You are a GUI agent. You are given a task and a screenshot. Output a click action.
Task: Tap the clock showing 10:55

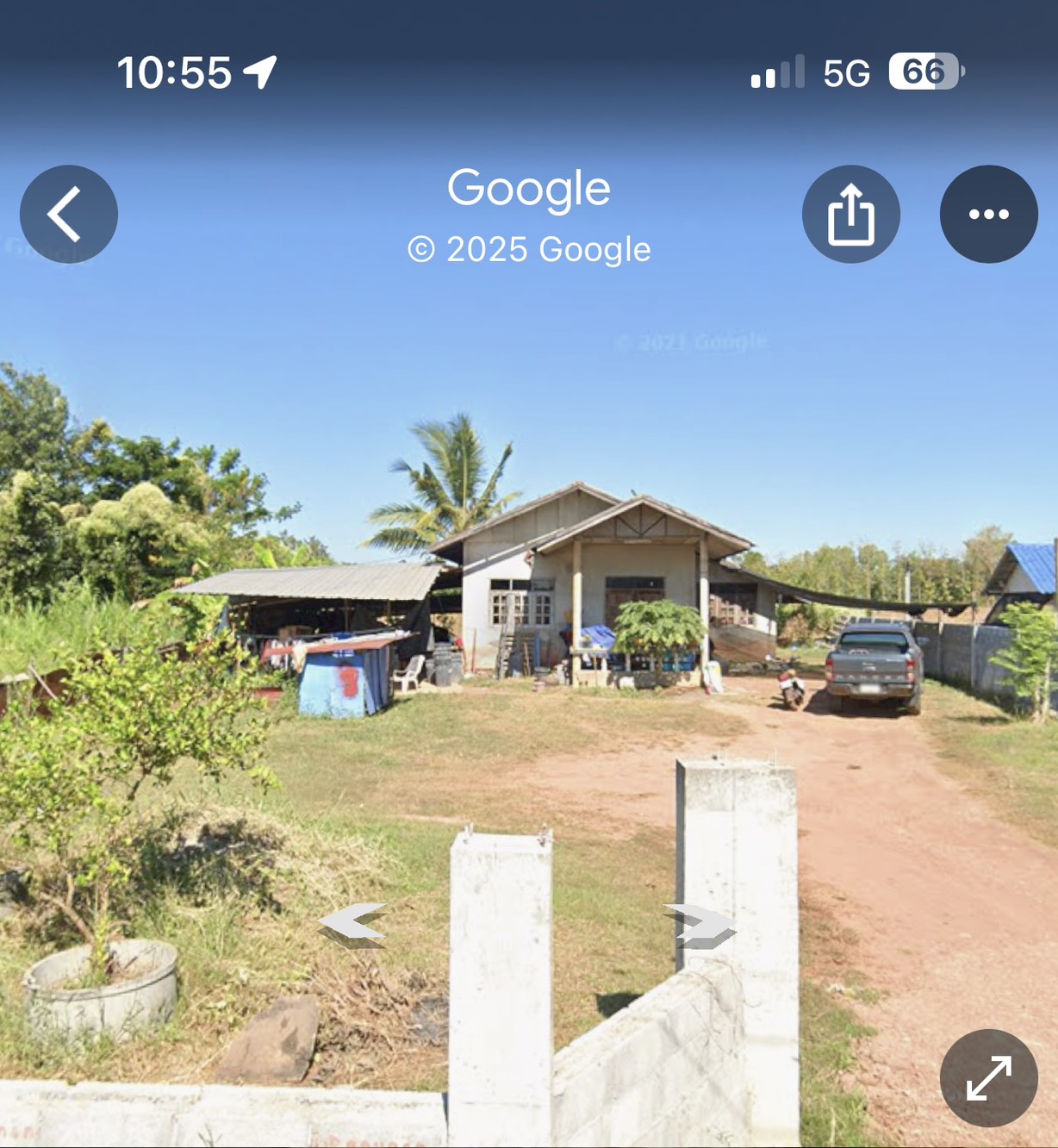click(x=177, y=73)
